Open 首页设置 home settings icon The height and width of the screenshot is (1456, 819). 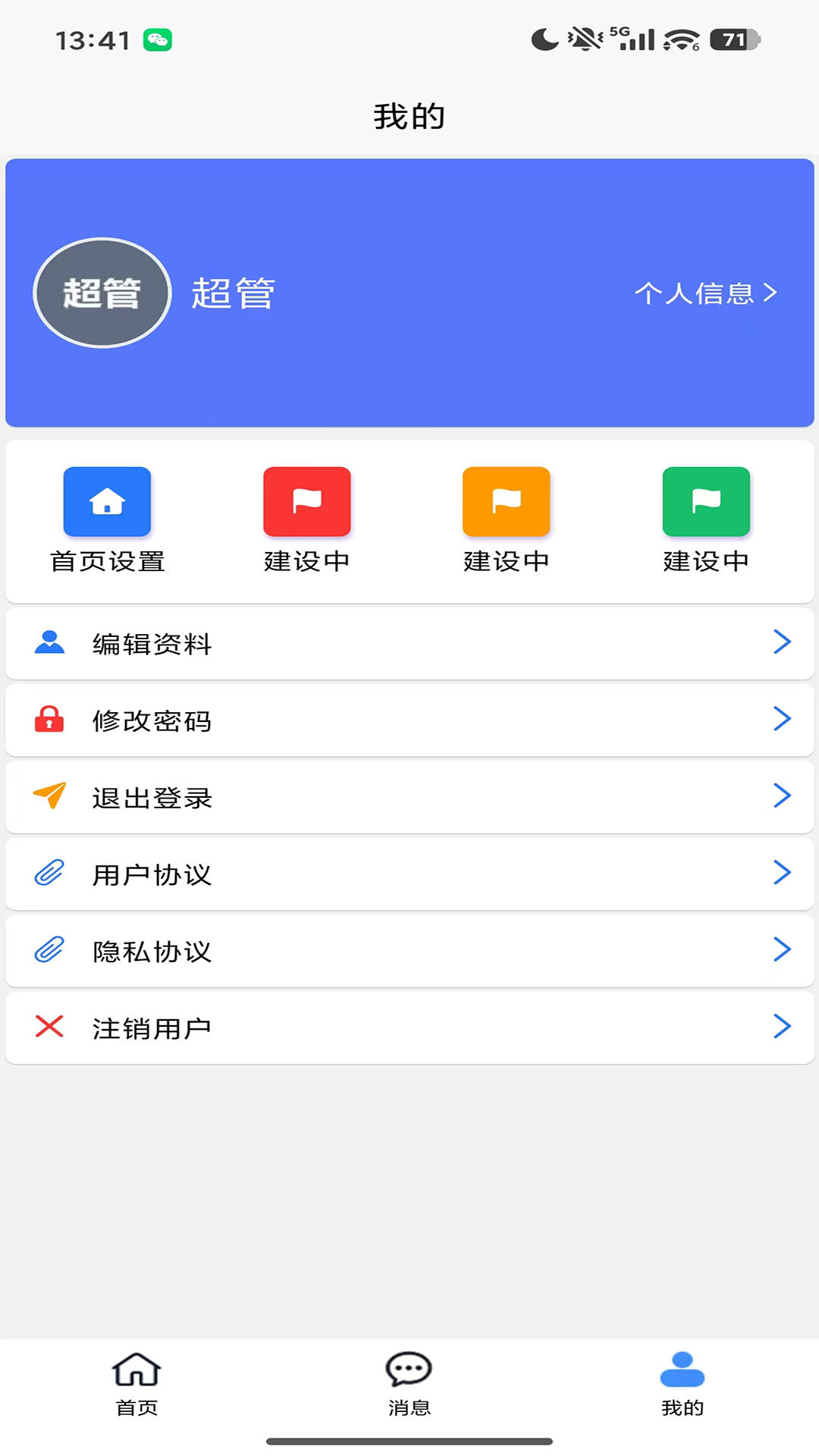107,501
